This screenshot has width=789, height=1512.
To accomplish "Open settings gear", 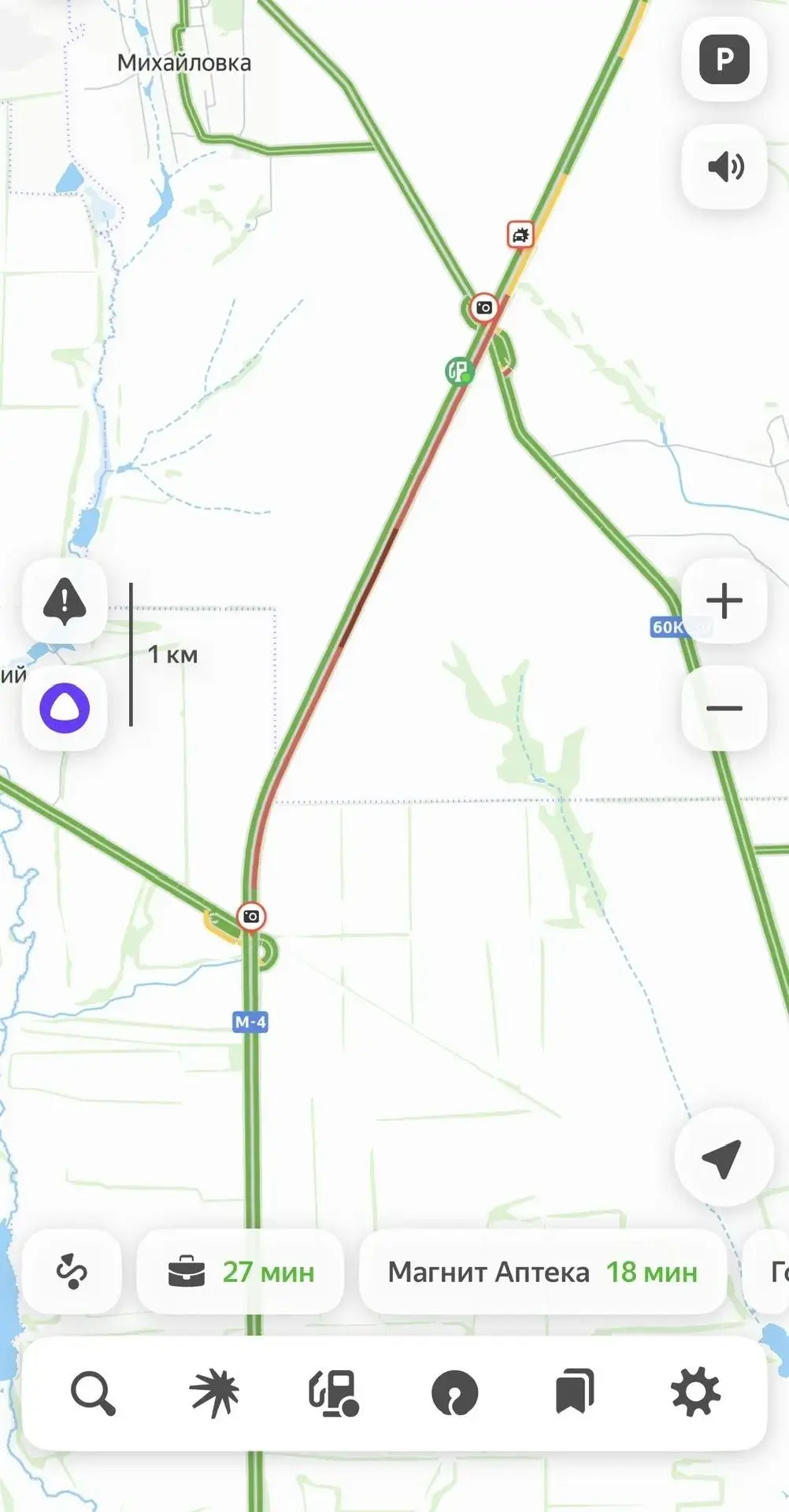I will [x=695, y=1393].
